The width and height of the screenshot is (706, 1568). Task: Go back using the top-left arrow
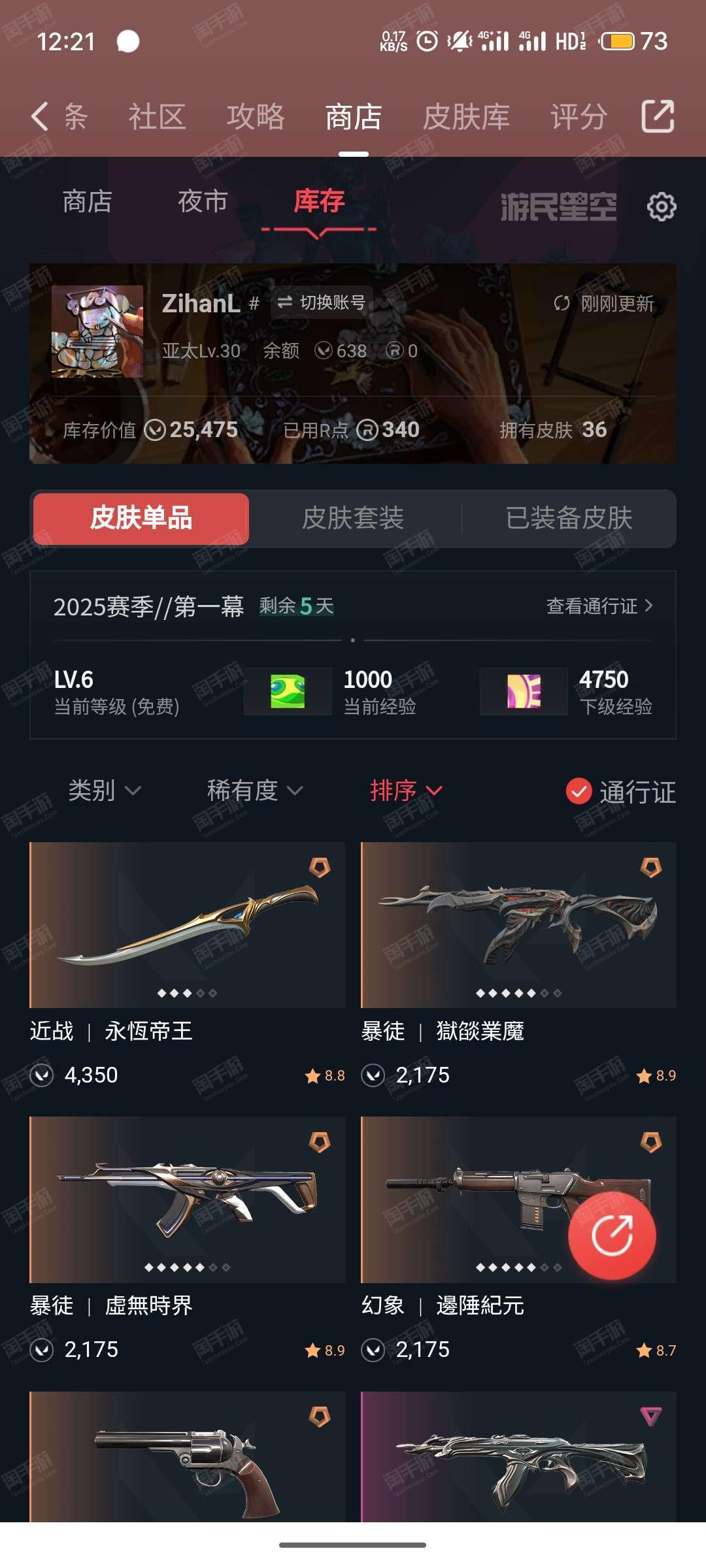(39, 117)
